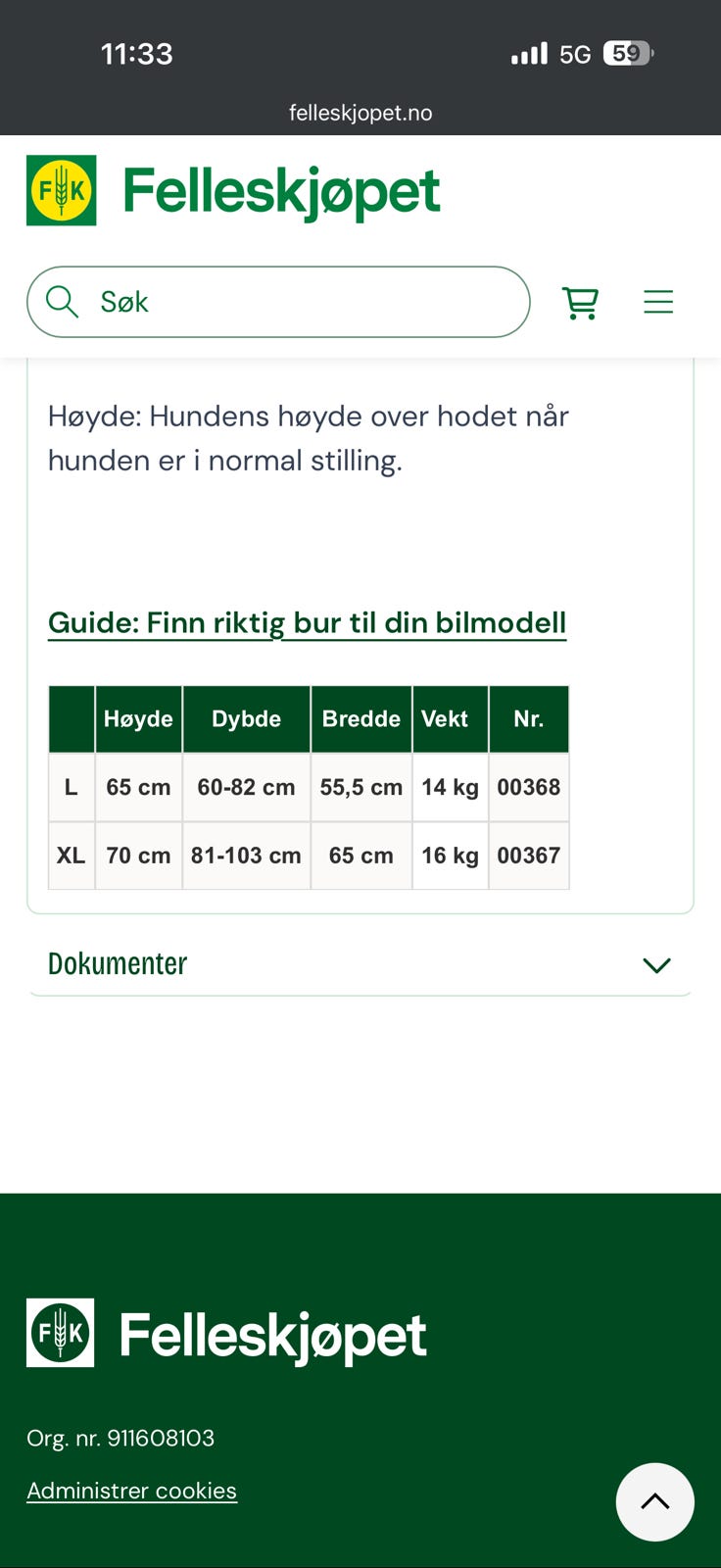Click the XL row weight cell
This screenshot has height=1568, width=721.
450,855
